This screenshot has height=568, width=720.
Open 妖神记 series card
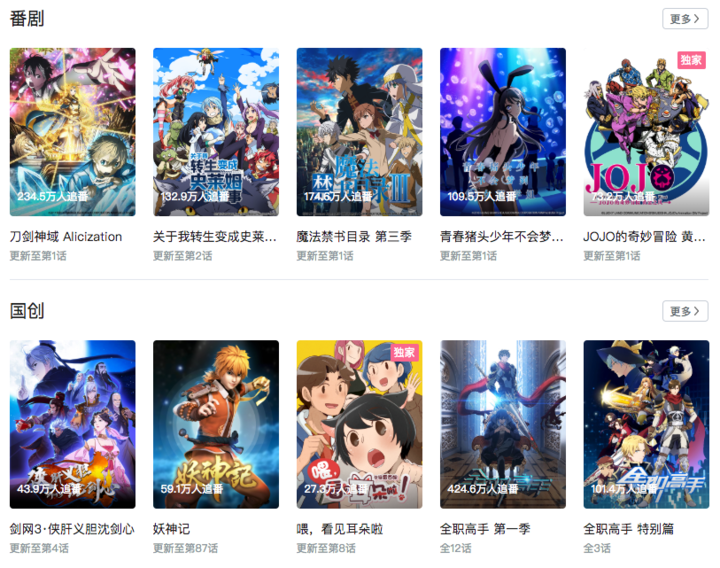coord(216,424)
